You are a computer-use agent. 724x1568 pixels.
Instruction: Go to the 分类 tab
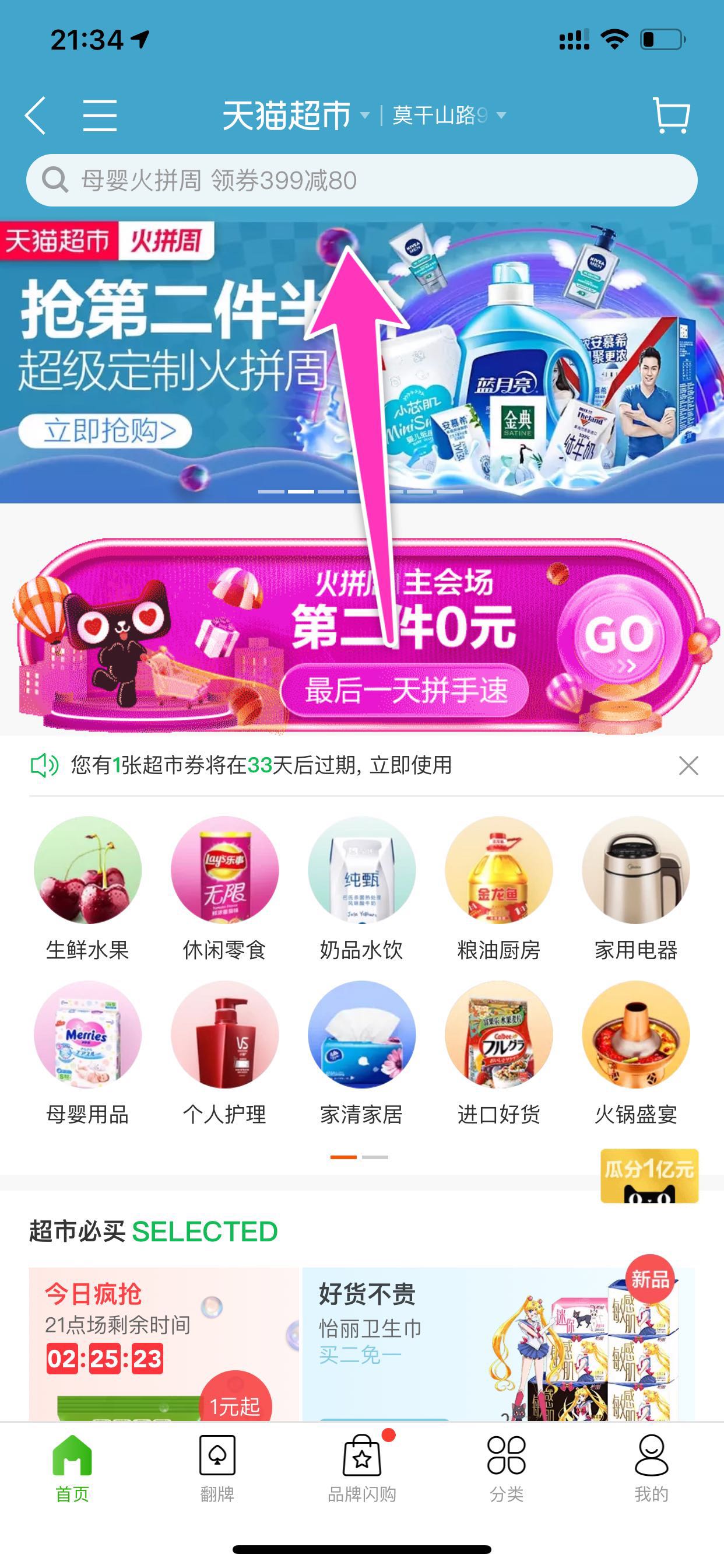[x=506, y=1468]
